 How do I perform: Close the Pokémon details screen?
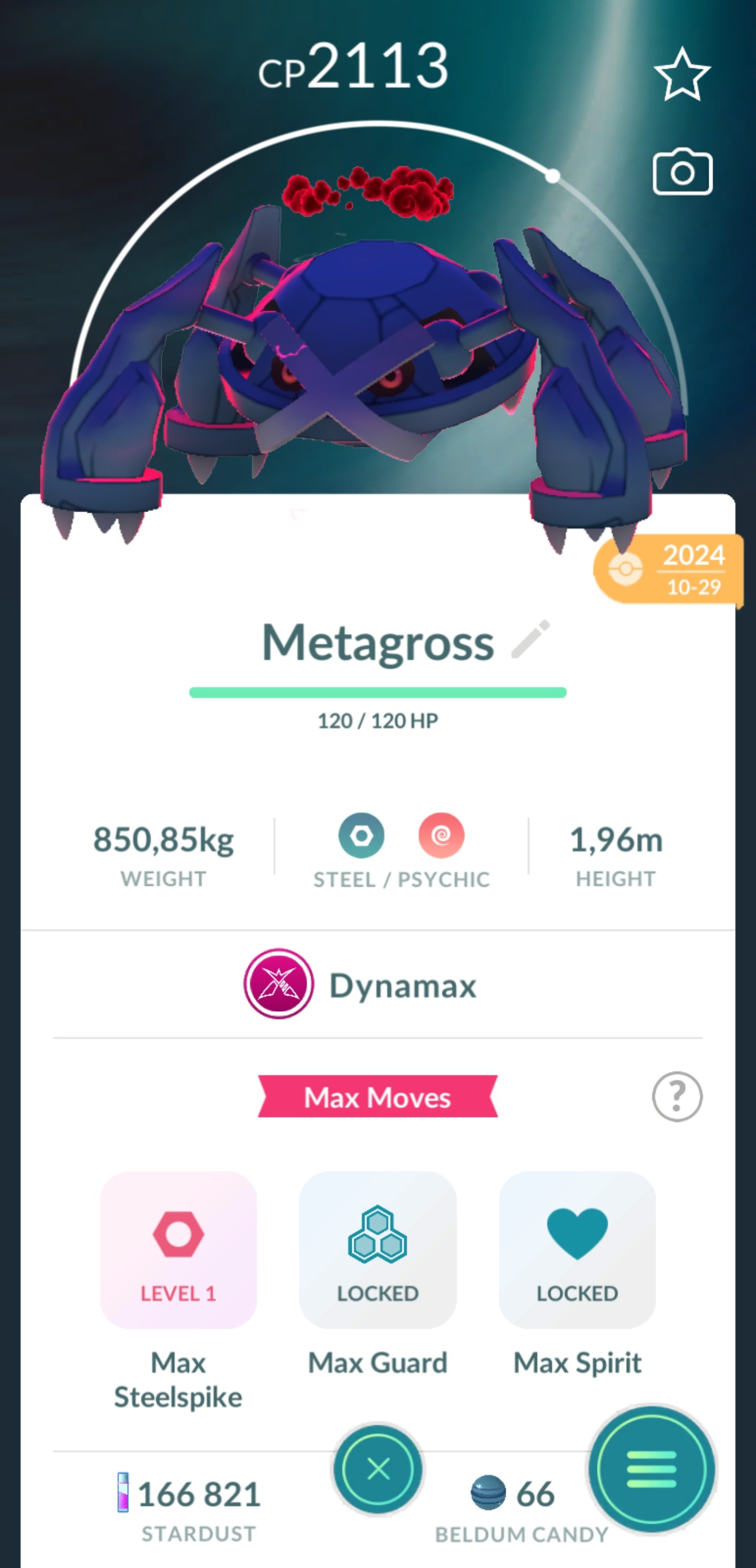click(x=377, y=1469)
